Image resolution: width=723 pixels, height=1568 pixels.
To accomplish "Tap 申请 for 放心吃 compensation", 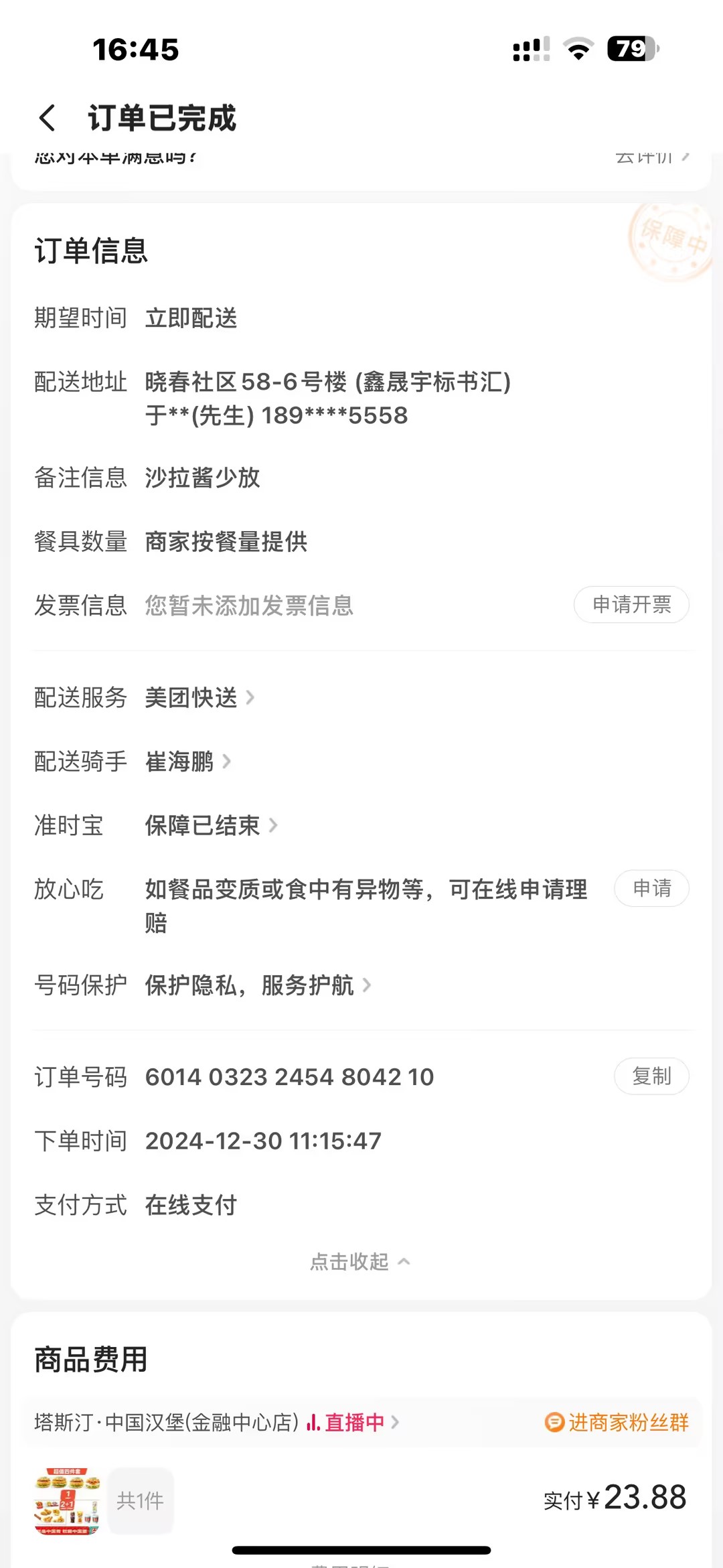I will point(651,889).
